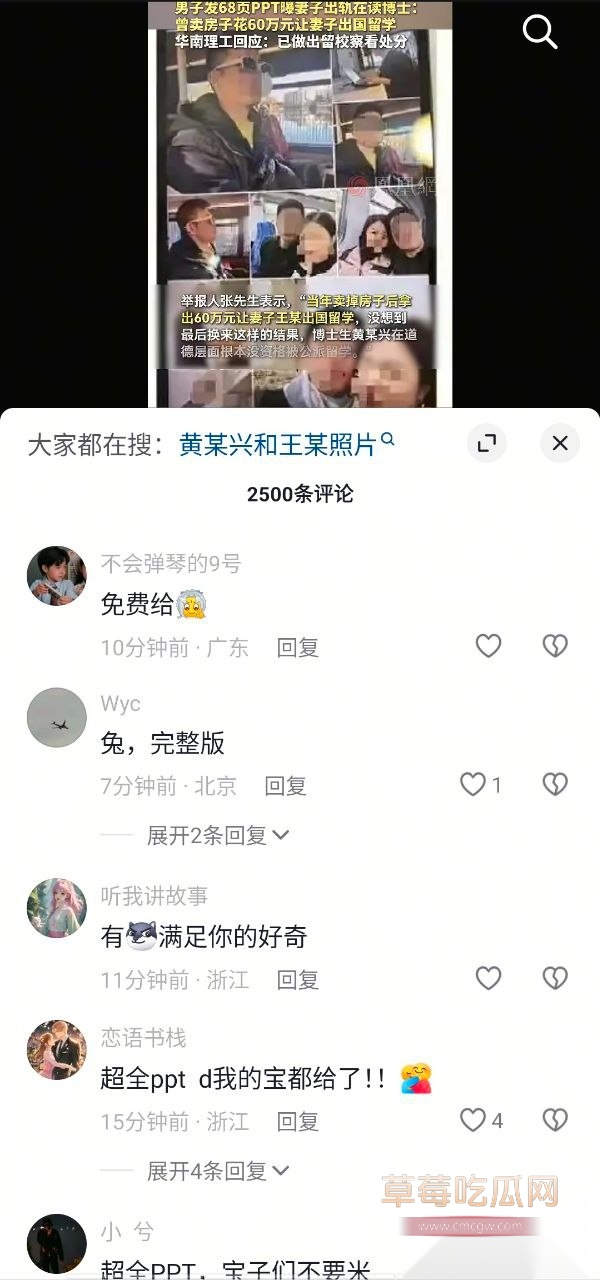Open the search magnifier icon
Viewport: 600px width, 1280px height.
click(x=540, y=32)
